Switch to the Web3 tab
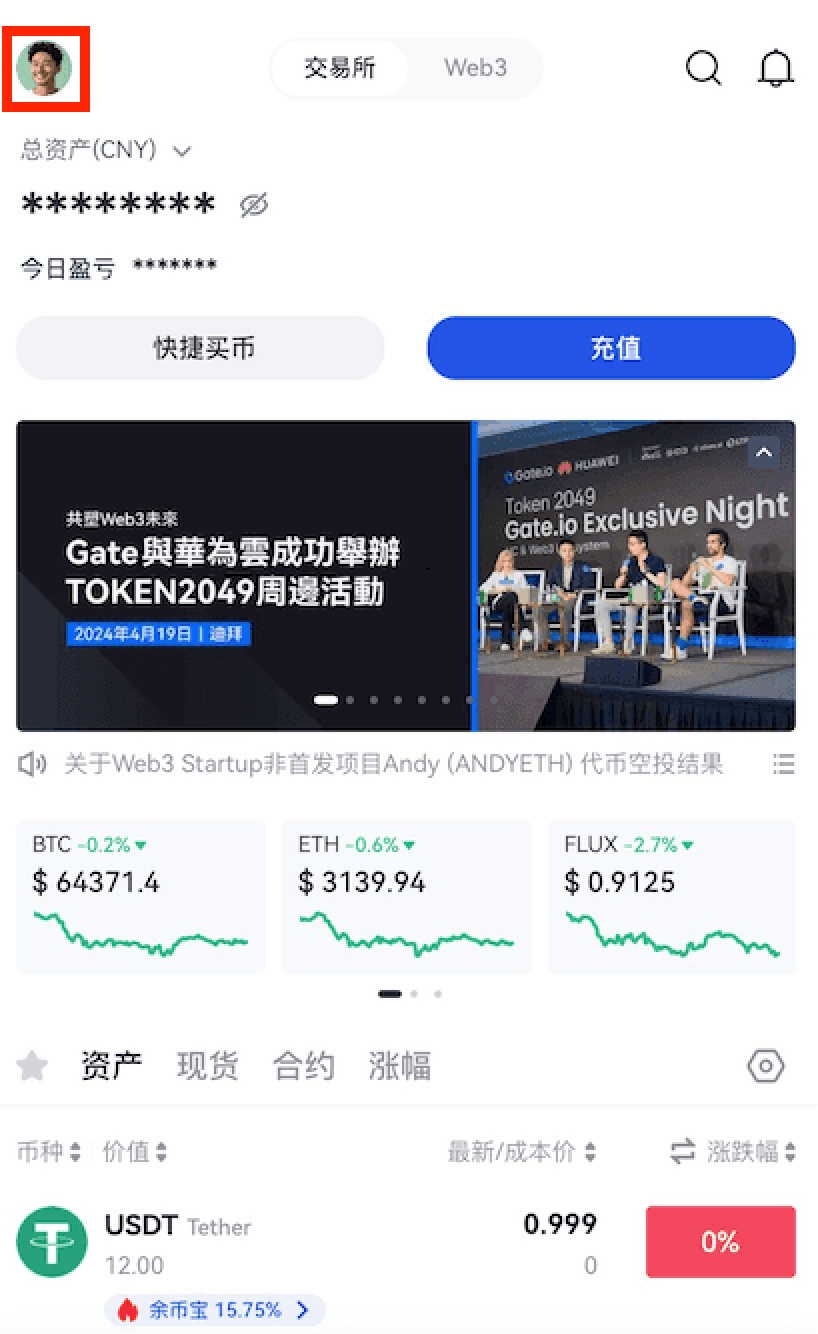 click(475, 68)
